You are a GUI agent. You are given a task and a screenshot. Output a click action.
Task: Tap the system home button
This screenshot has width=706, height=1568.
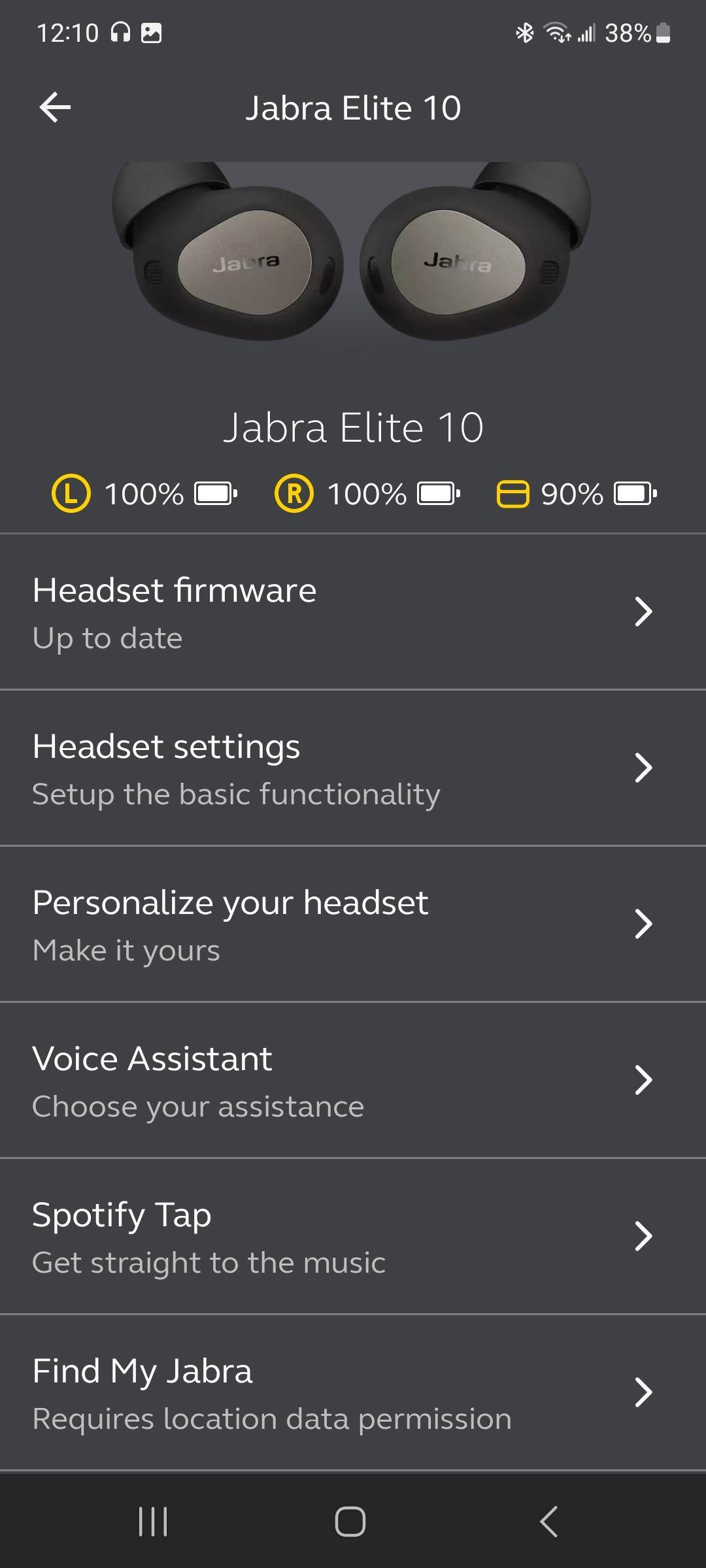pos(350,1522)
